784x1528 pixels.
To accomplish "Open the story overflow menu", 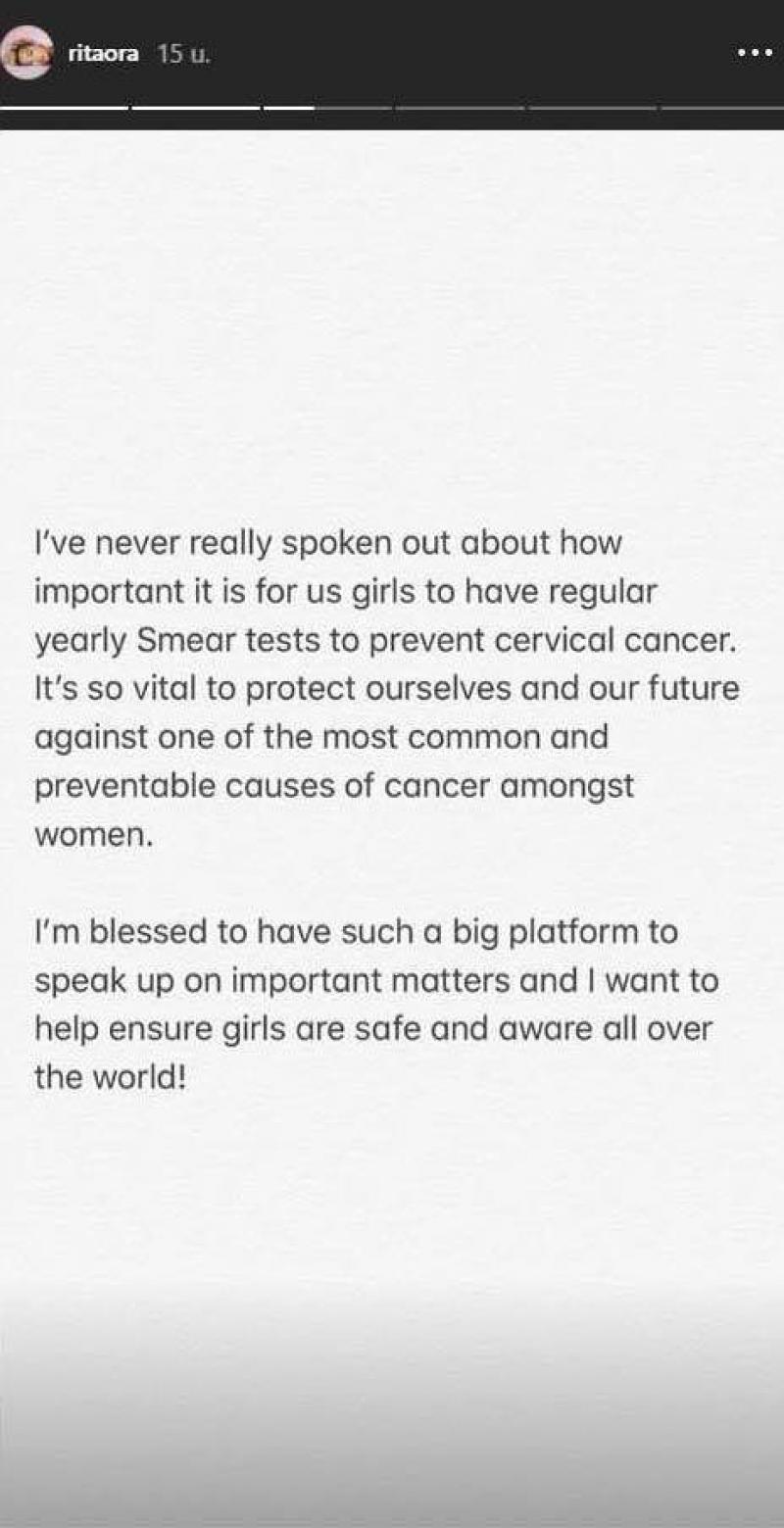I will click(x=755, y=54).
